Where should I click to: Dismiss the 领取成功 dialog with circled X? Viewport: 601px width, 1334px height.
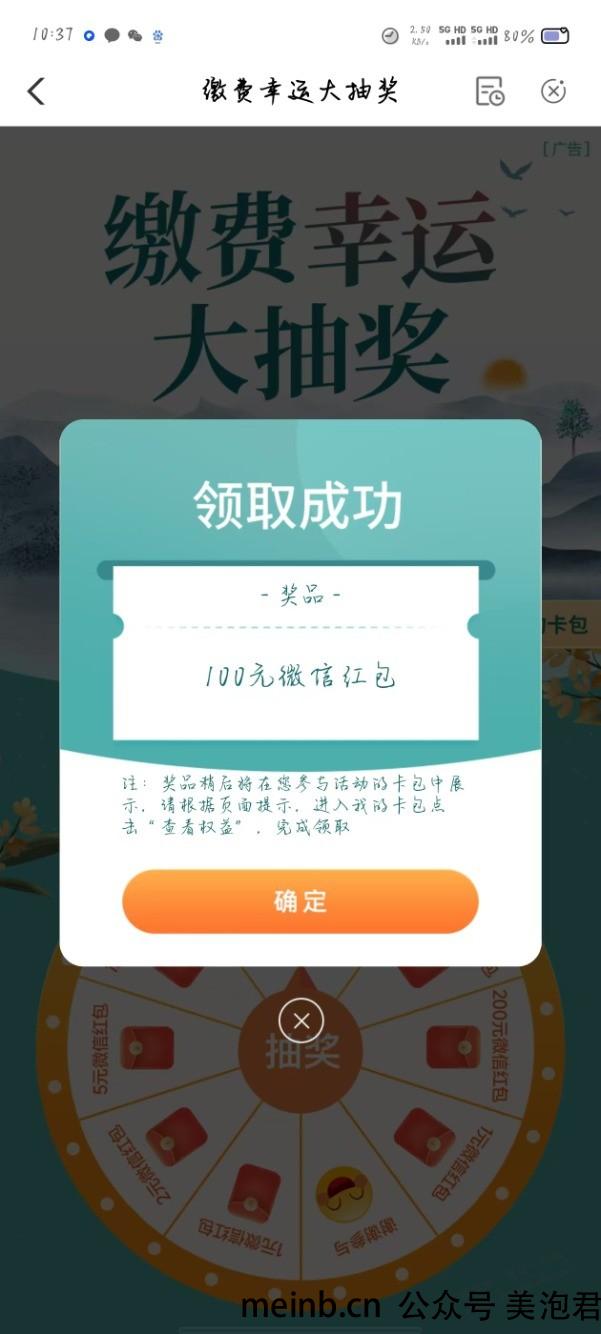coord(301,1021)
